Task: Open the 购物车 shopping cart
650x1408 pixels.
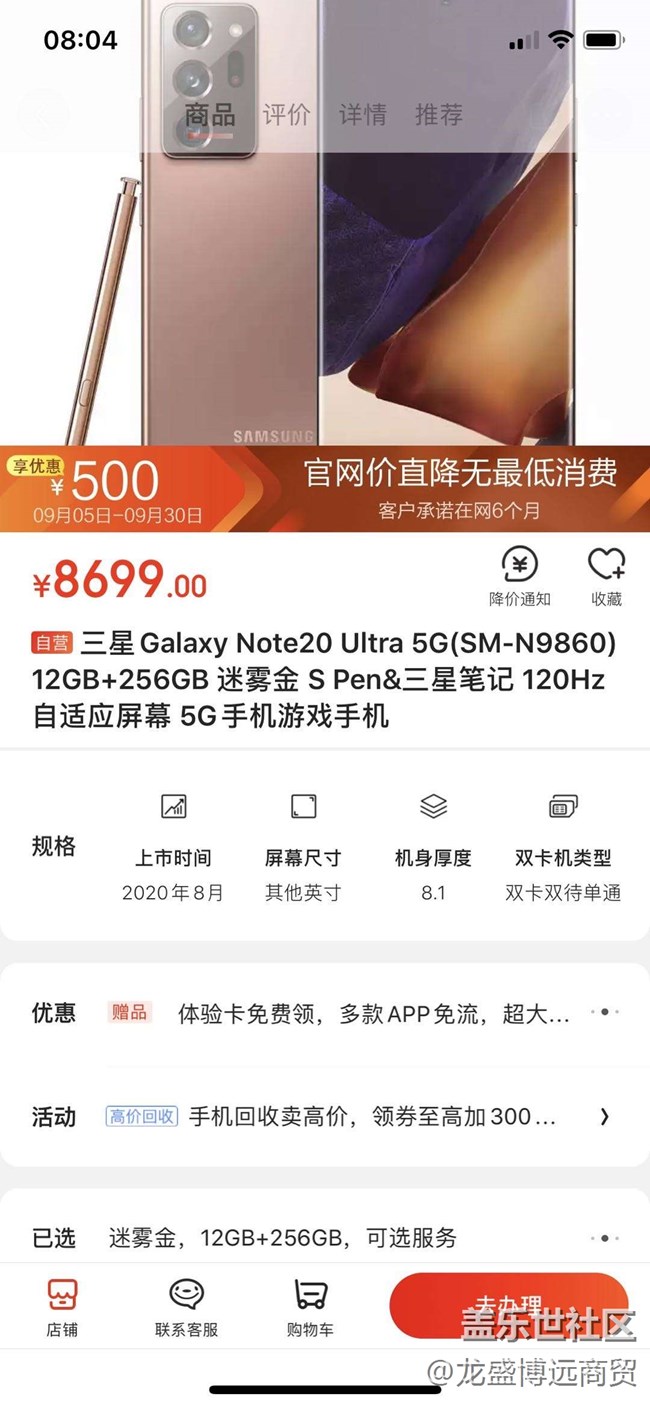Action: [310, 1307]
